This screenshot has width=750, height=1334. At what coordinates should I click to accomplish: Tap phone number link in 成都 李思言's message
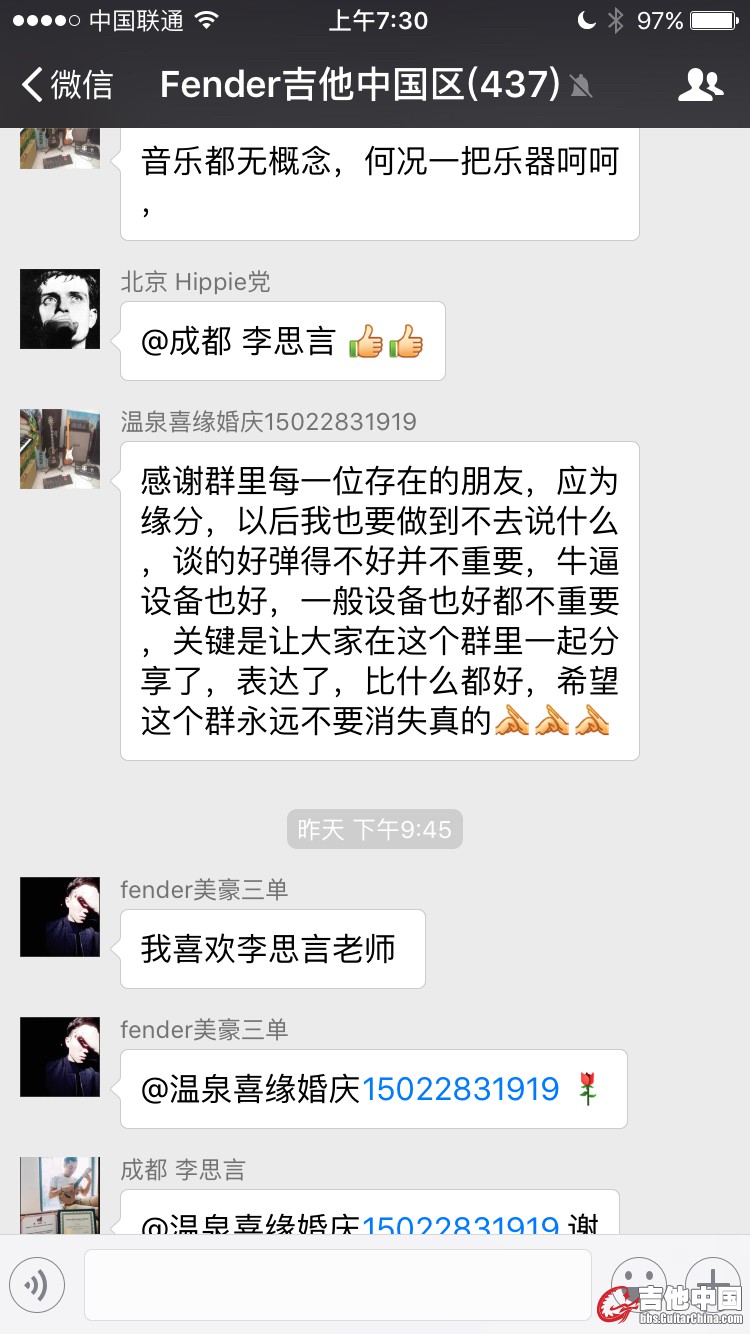click(460, 1225)
